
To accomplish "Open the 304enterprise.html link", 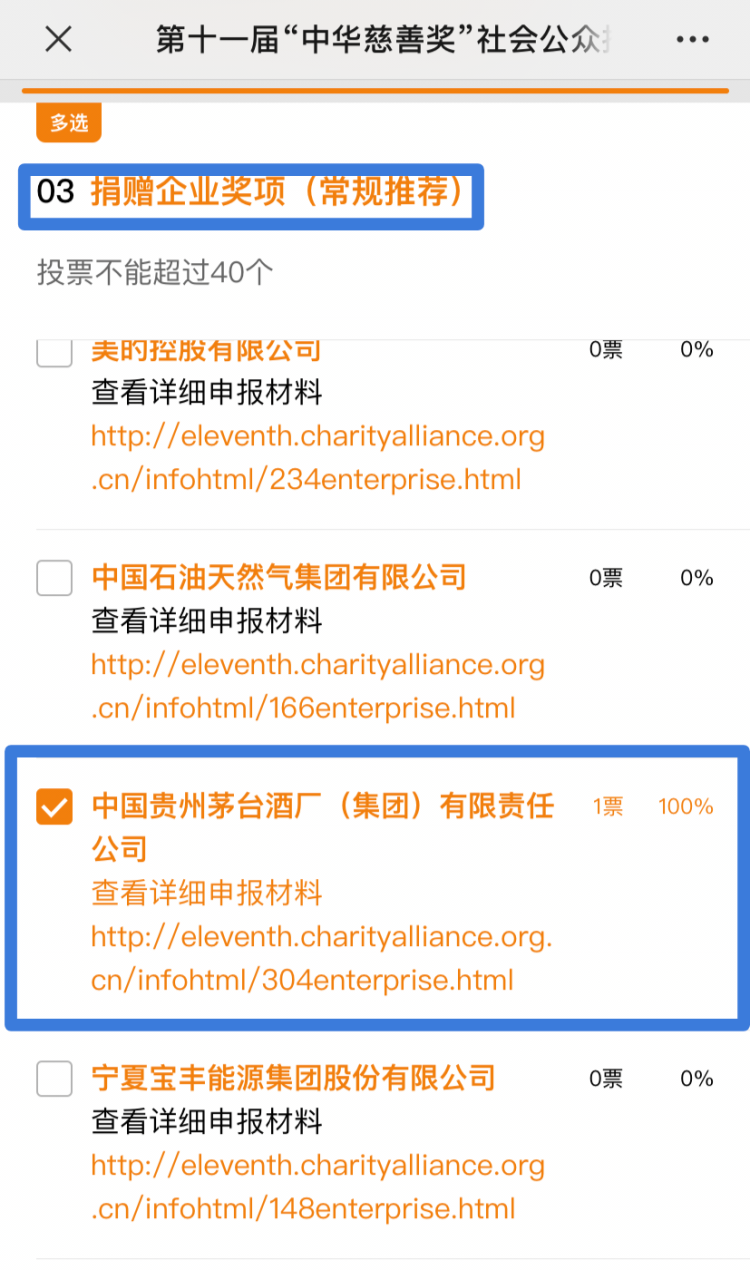I will tap(321, 958).
